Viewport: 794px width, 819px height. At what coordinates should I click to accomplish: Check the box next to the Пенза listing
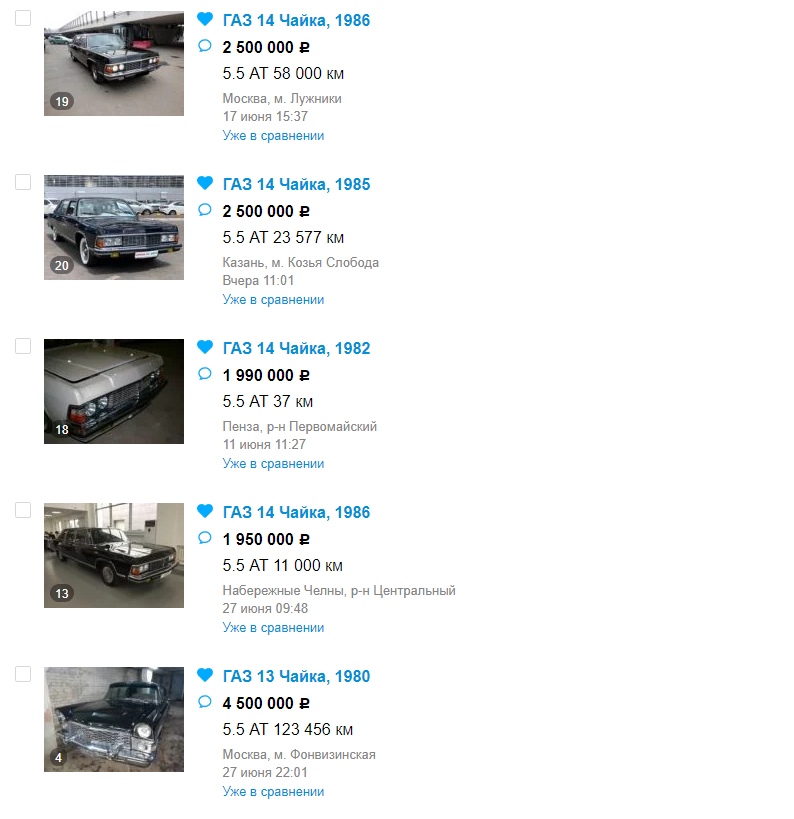click(23, 346)
